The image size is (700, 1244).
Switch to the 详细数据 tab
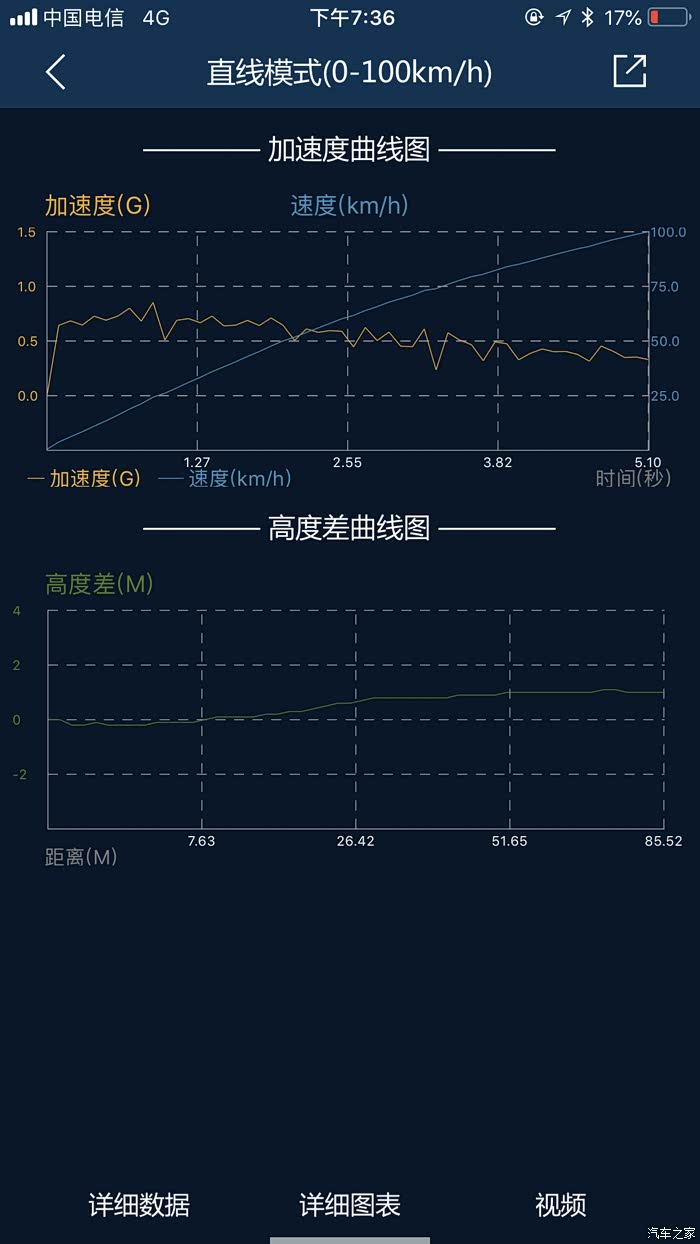(x=139, y=1205)
